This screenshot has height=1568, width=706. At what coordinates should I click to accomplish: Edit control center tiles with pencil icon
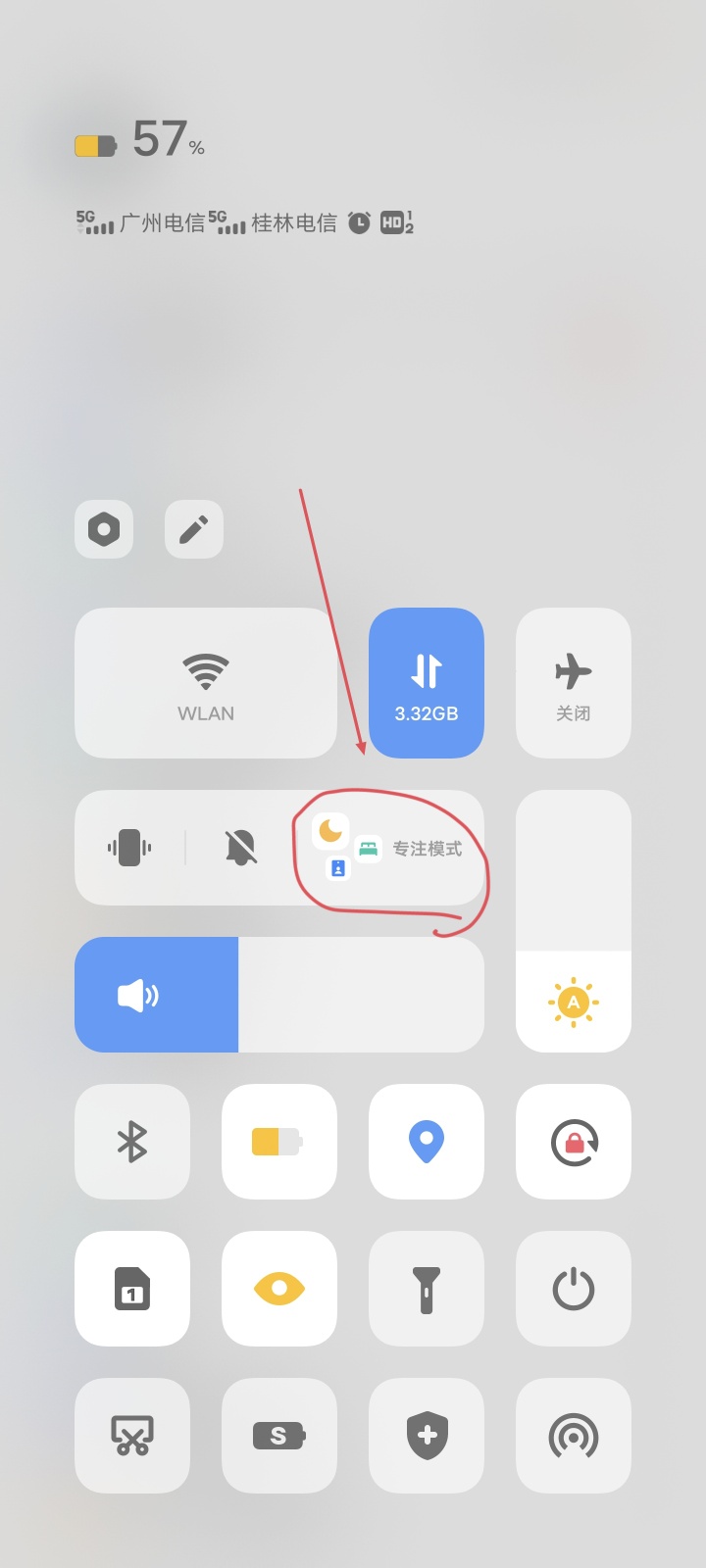(194, 530)
